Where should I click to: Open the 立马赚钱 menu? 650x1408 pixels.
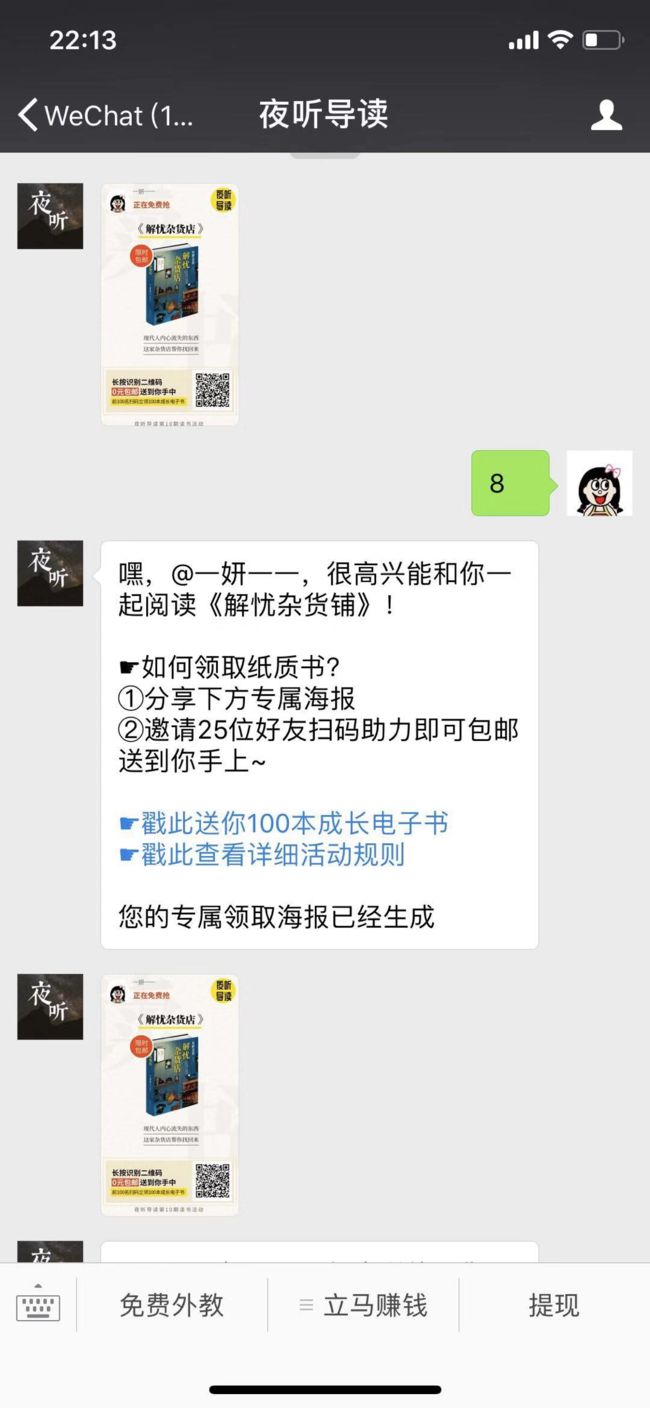pos(363,1305)
